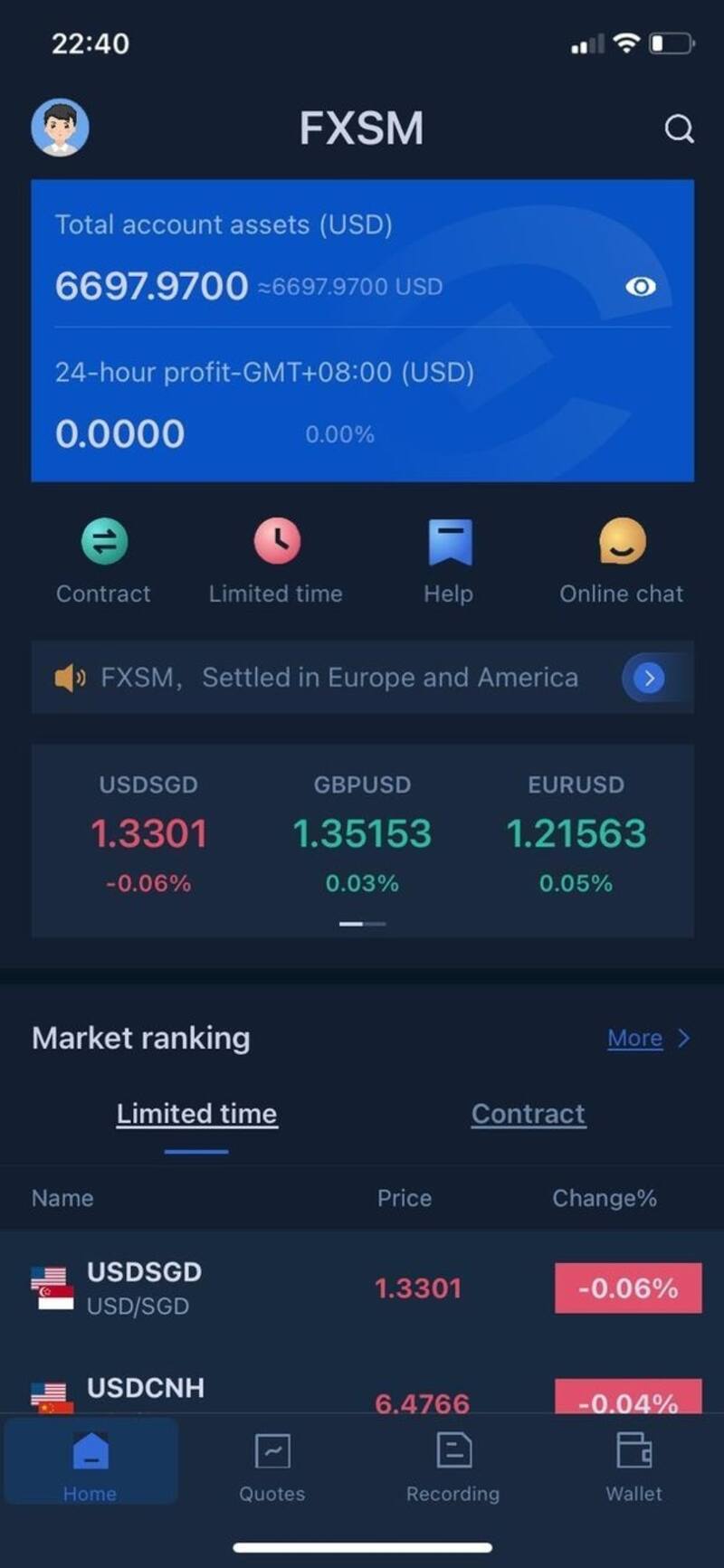Open the FXSM announcement arrow
The image size is (724, 1568).
[649, 677]
